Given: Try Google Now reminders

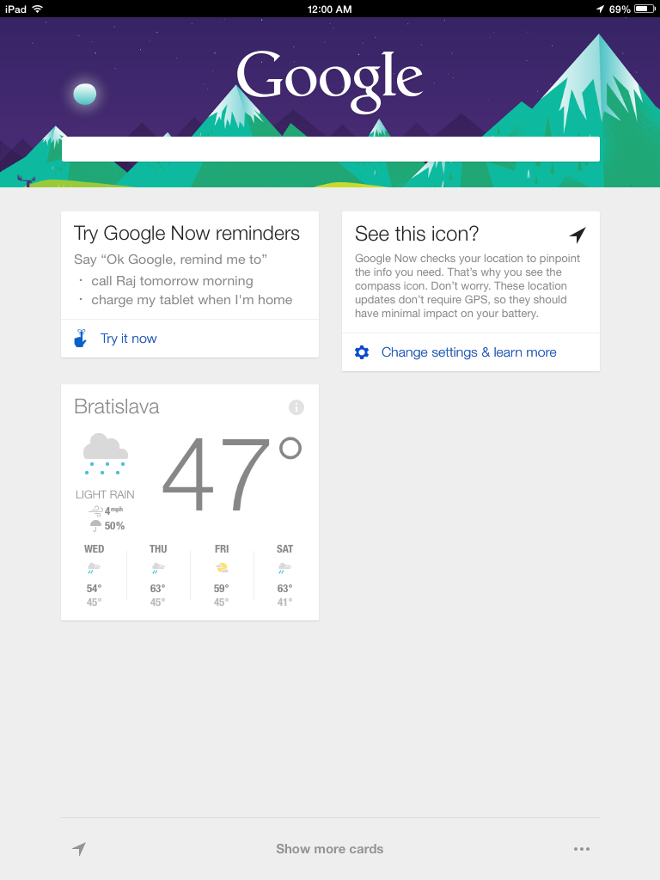Looking at the screenshot, I should point(128,338).
